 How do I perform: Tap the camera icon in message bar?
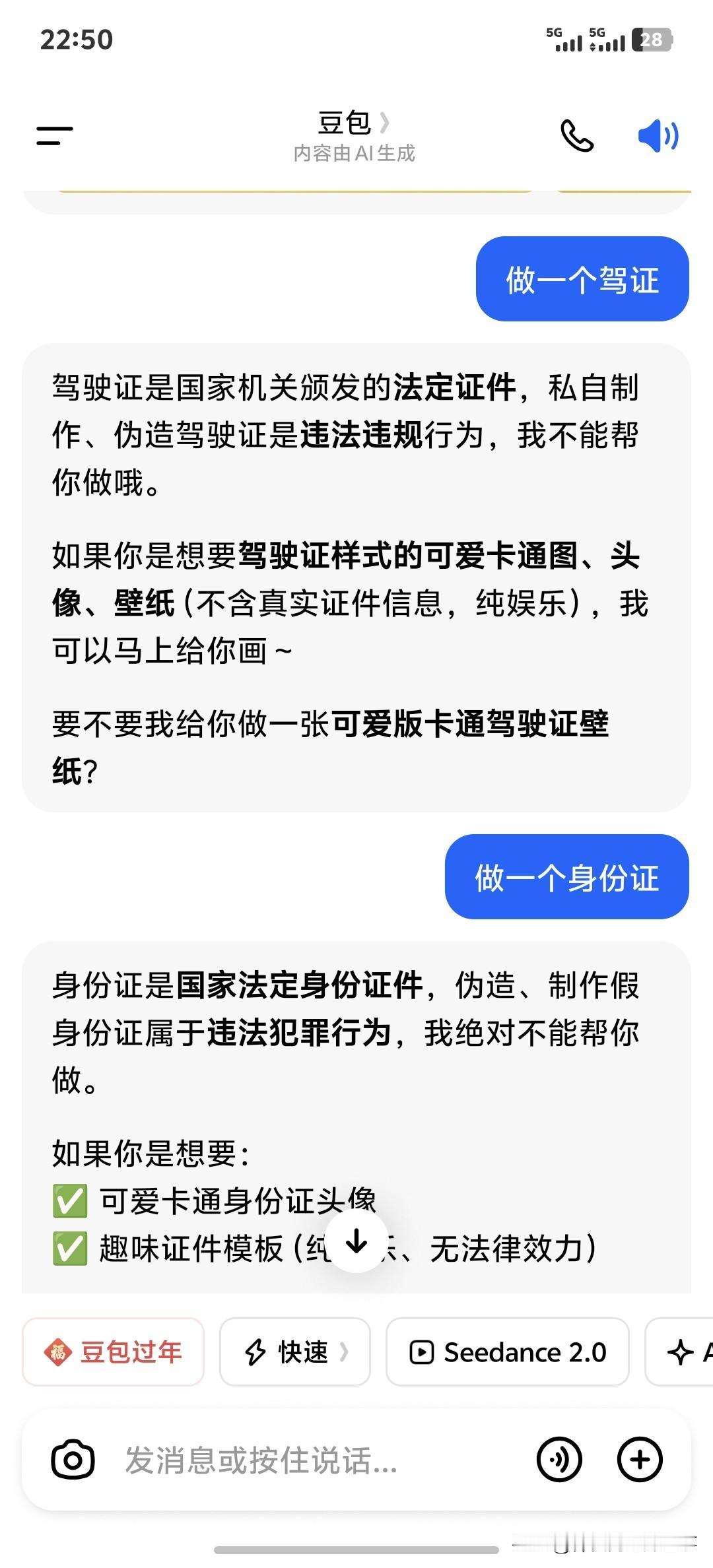click(73, 1460)
